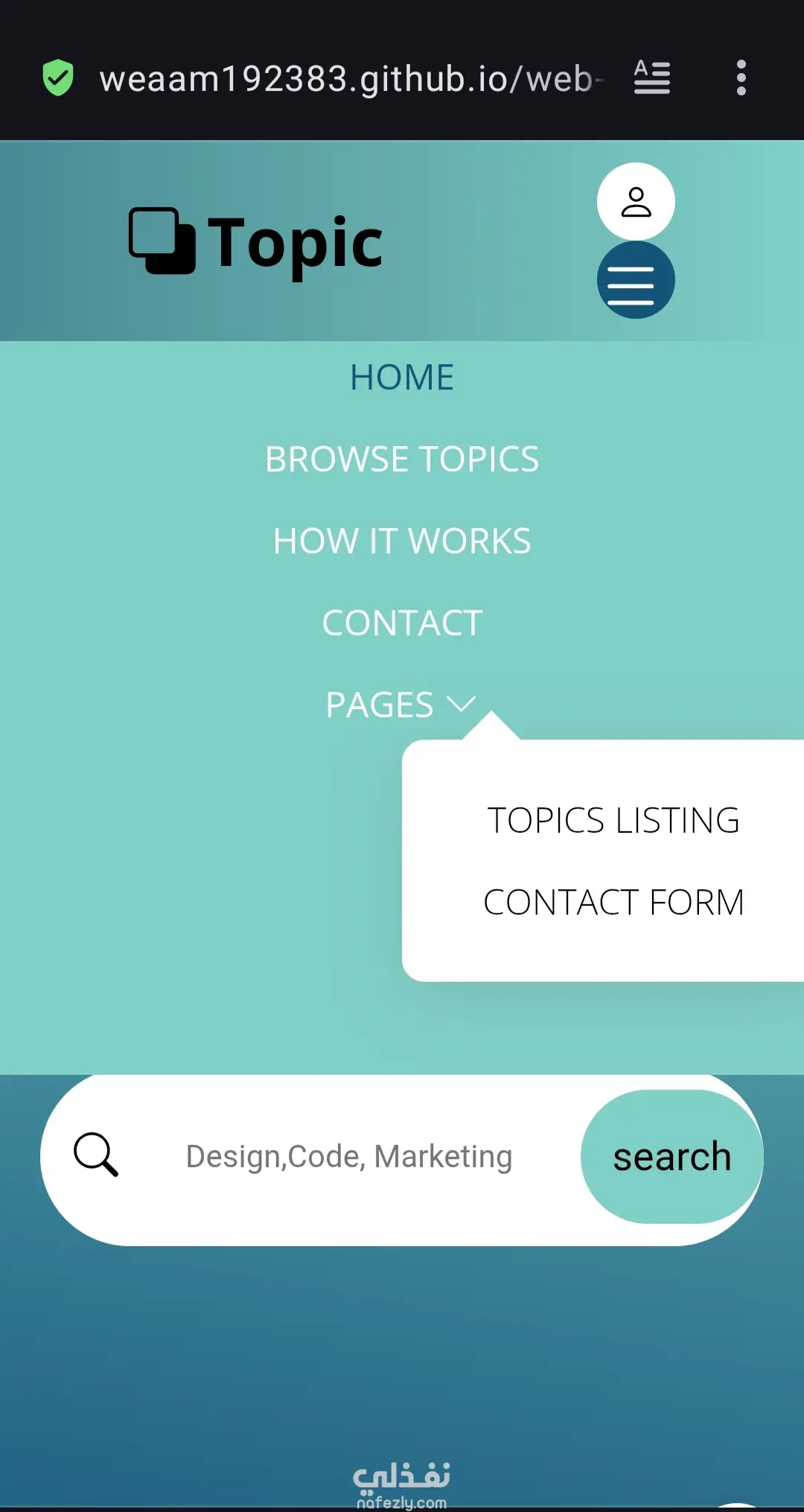Screen dimensions: 804x1512
Task: Hit the search button
Action: 671,1157
